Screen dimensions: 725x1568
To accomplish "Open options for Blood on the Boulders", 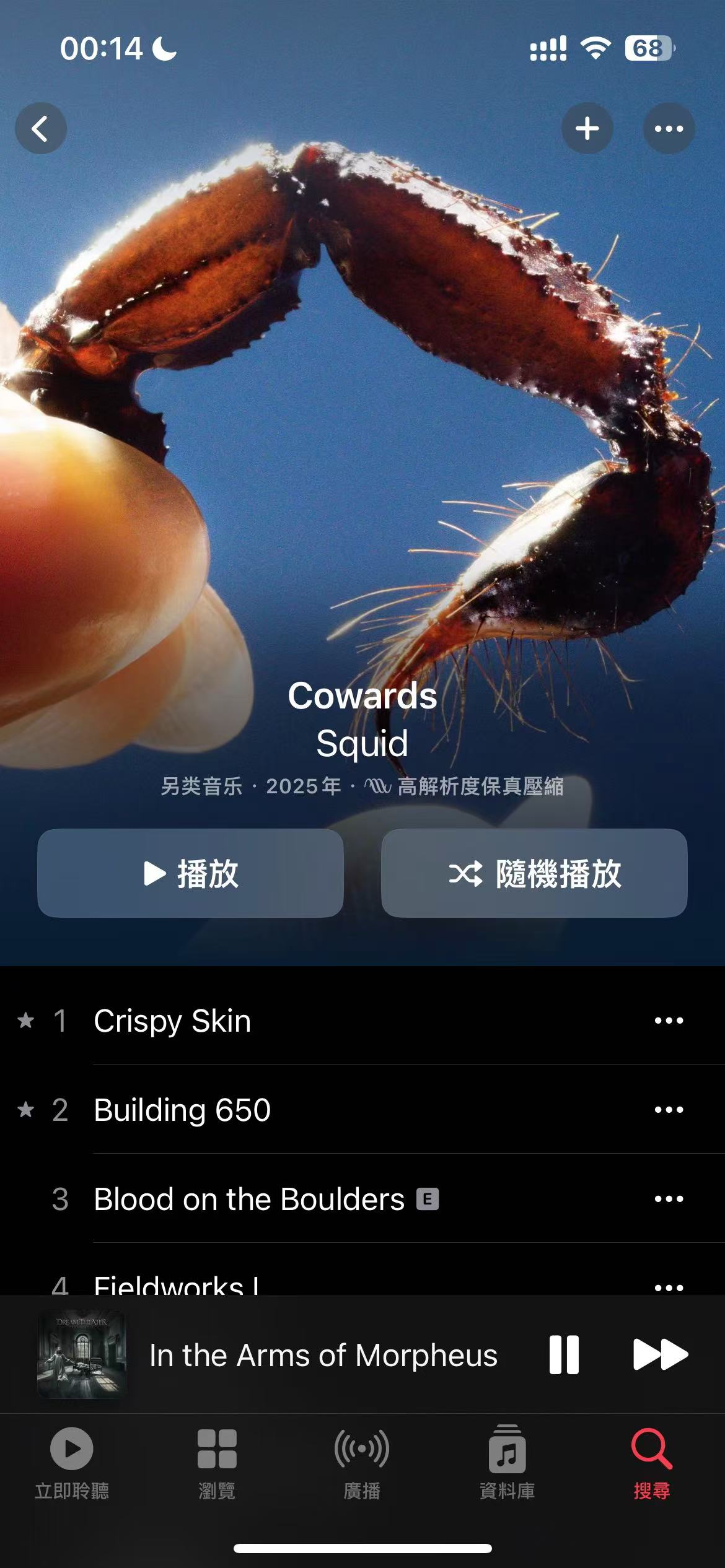I will 669,1199.
